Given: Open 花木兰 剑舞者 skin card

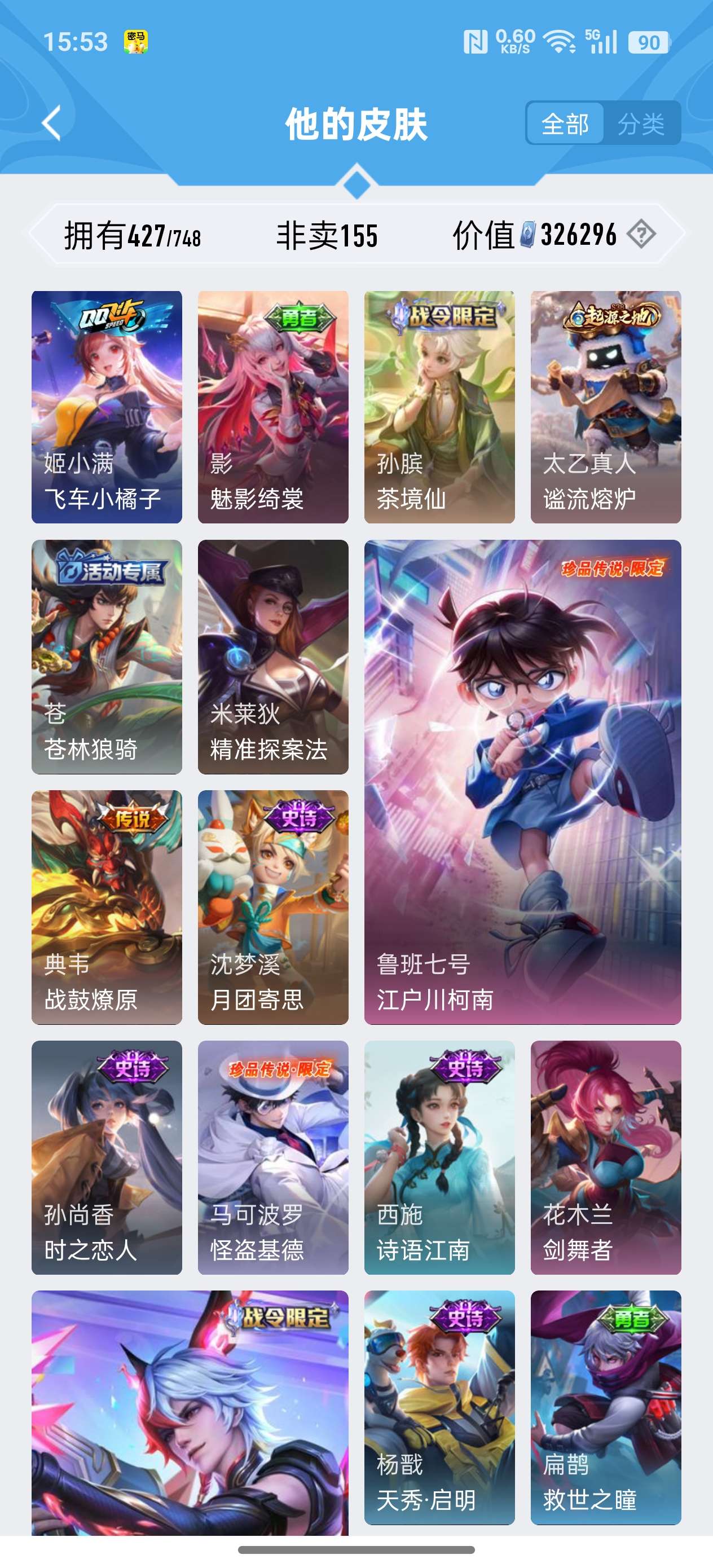Looking at the screenshot, I should pyautogui.click(x=605, y=1157).
